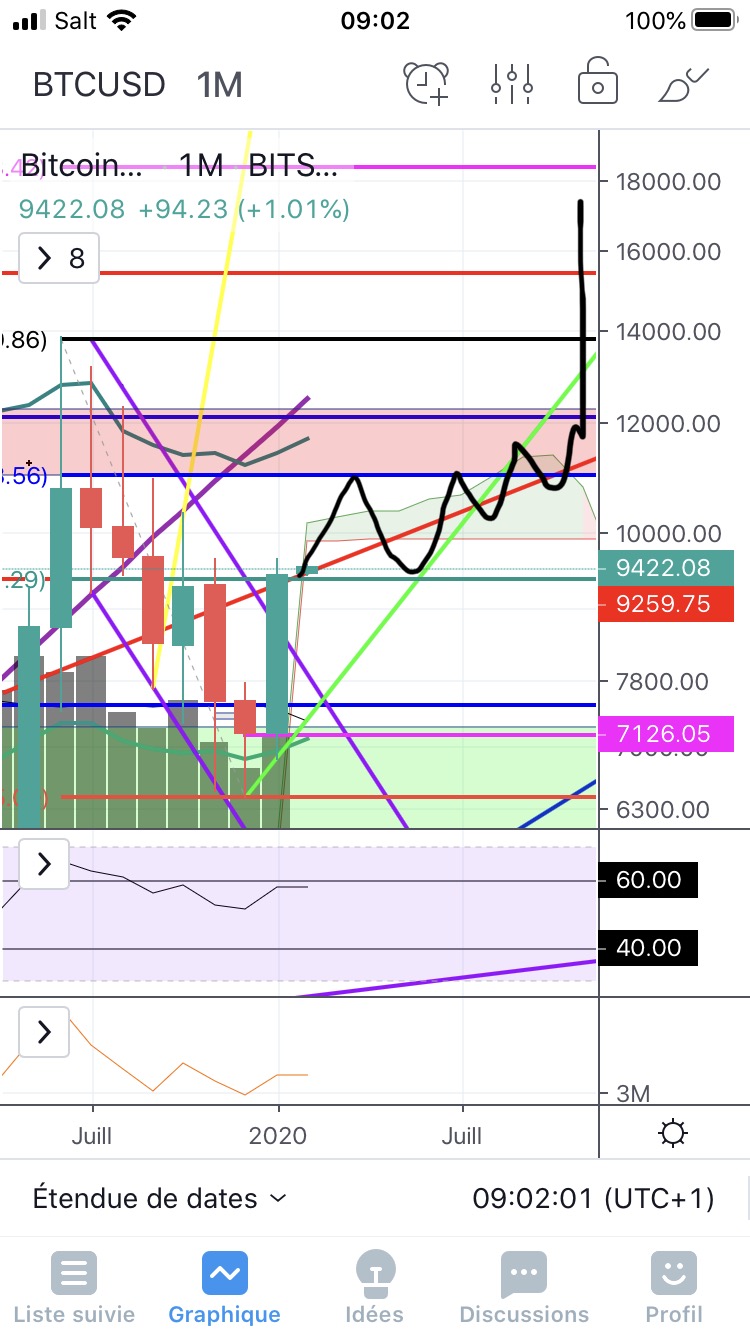Open the Discussions tab
This screenshot has width=750, height=1334.
524,1288
